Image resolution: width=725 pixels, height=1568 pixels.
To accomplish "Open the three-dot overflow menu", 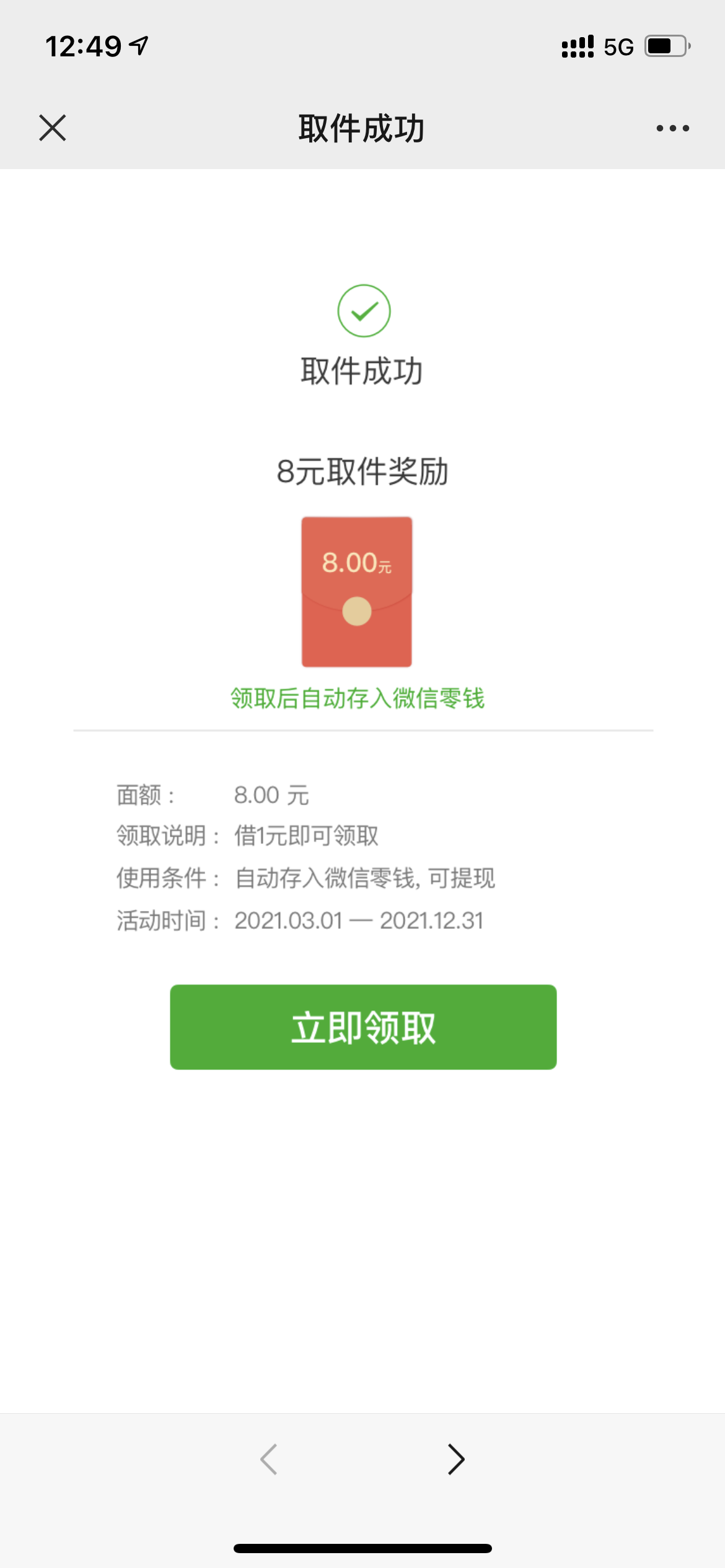I will coord(672,128).
